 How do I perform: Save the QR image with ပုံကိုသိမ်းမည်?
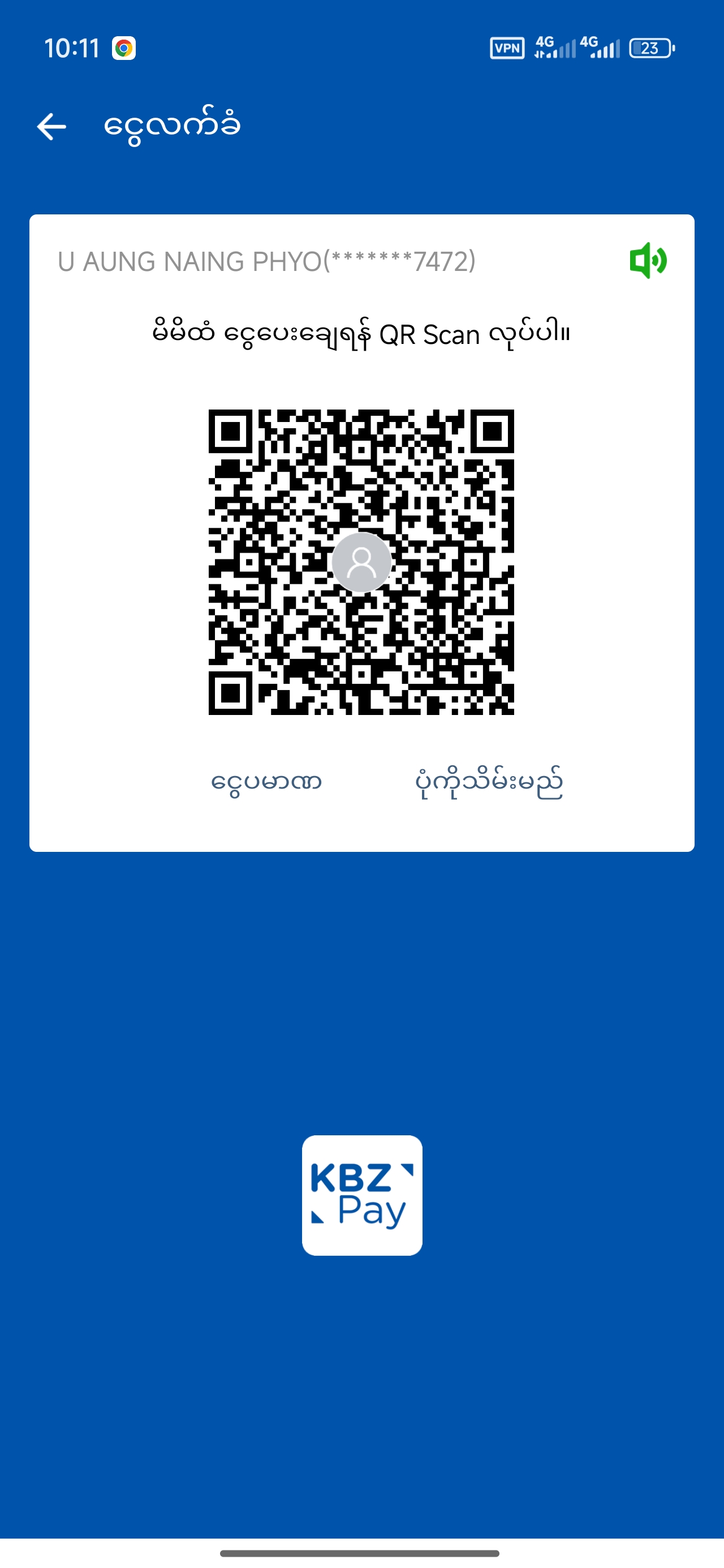pyautogui.click(x=488, y=783)
